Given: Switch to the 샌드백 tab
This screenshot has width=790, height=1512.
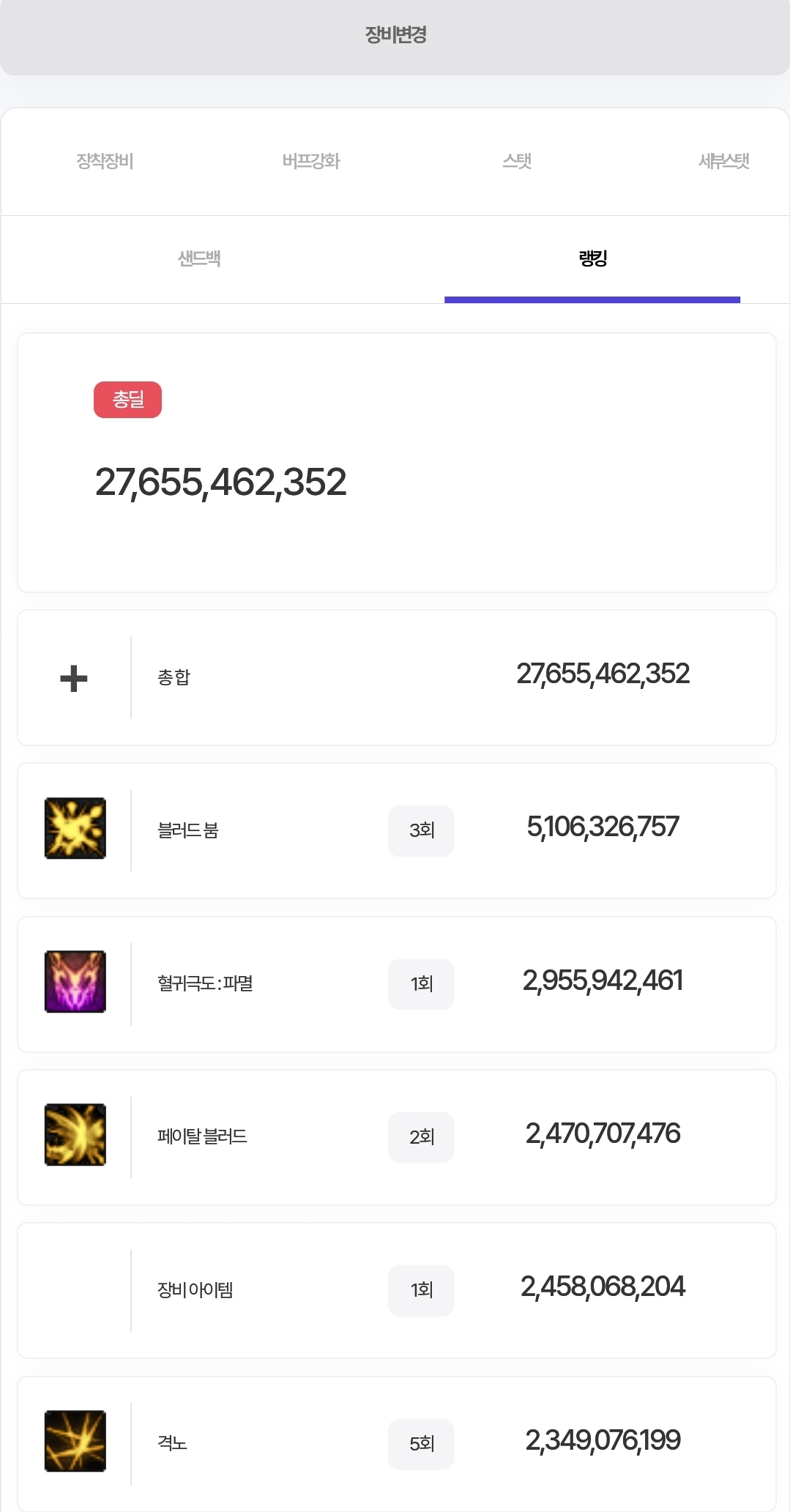Looking at the screenshot, I should (x=199, y=259).
